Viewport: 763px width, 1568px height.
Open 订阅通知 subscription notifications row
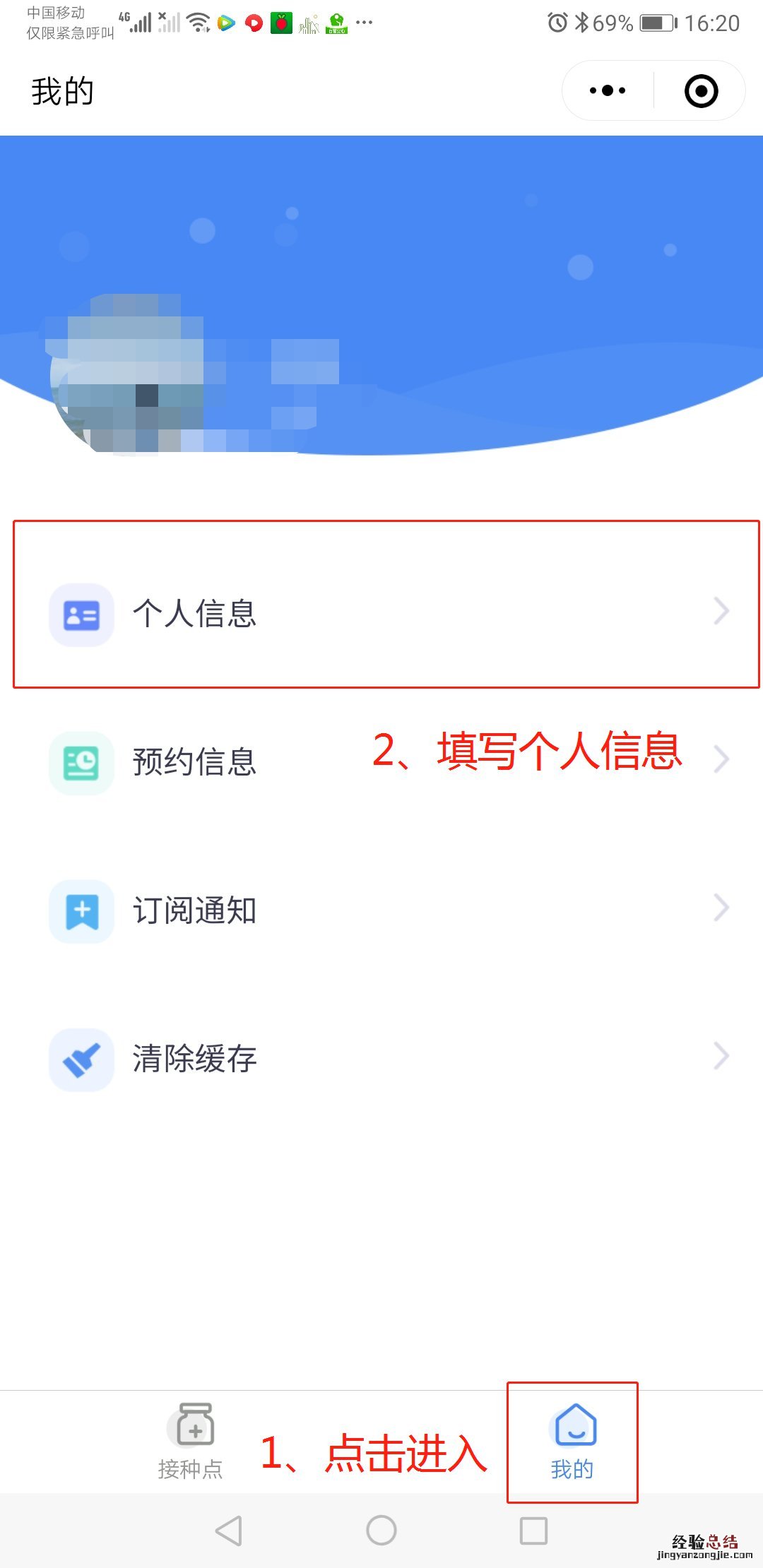click(x=385, y=910)
